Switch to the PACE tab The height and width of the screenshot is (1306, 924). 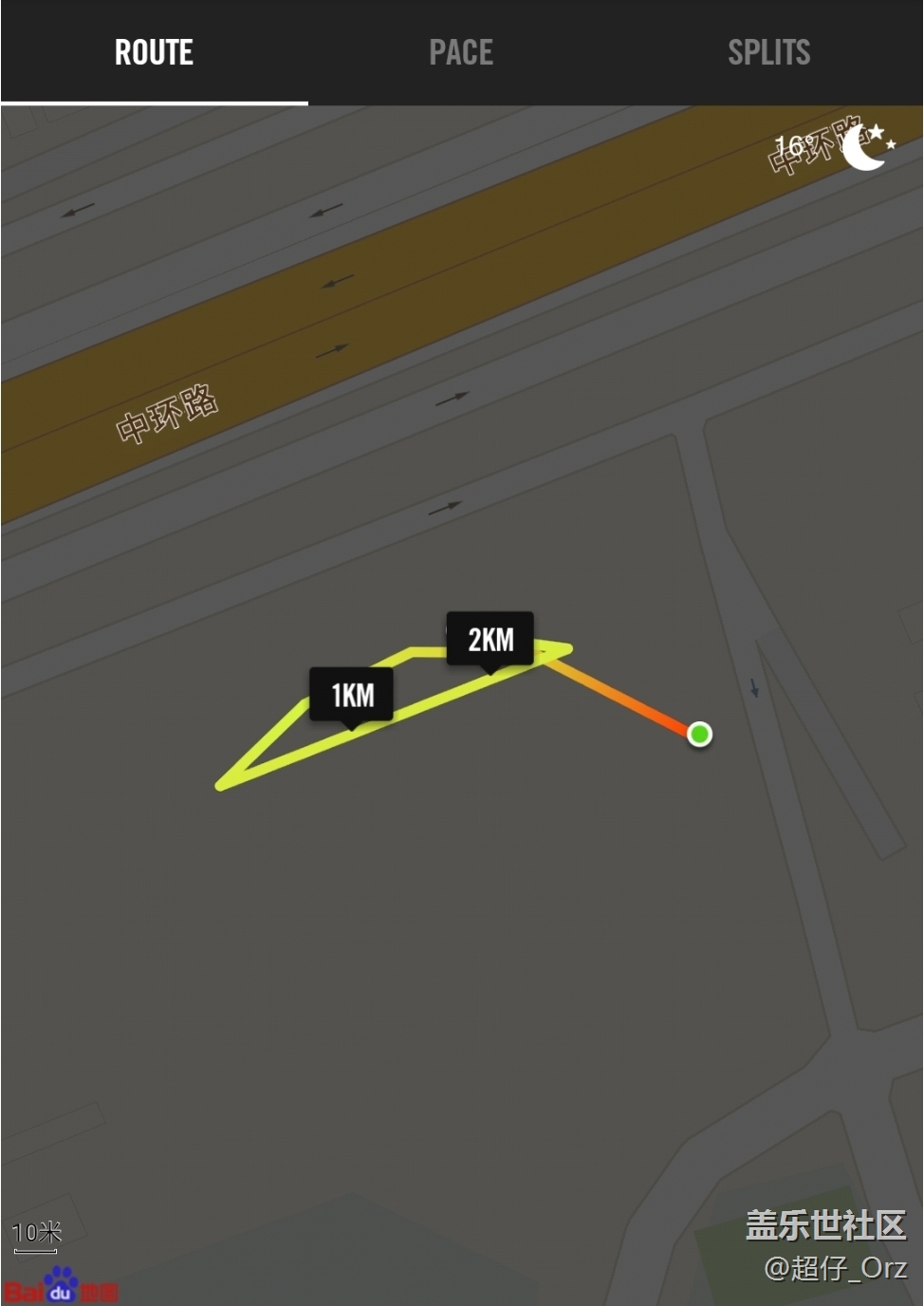point(461,52)
